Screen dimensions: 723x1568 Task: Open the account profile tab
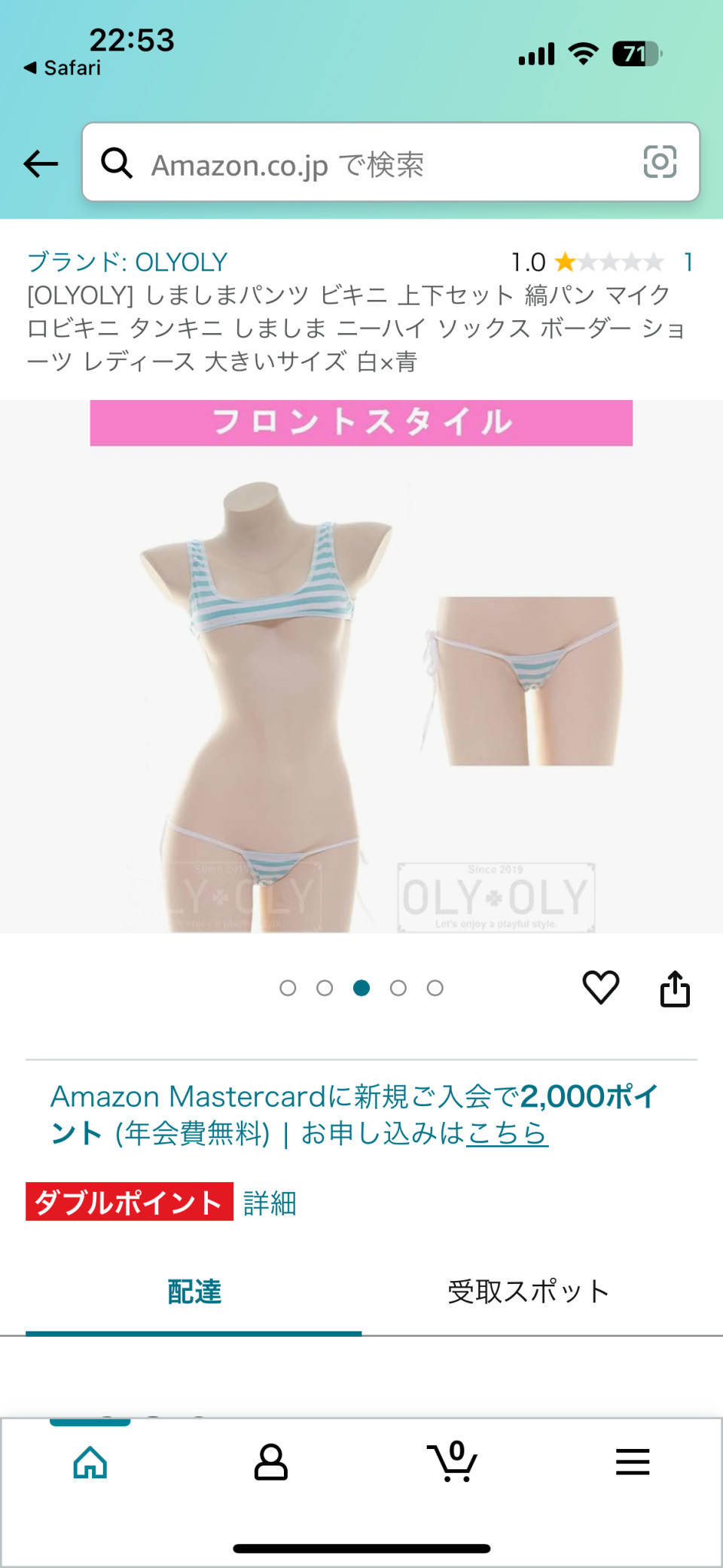click(271, 1463)
